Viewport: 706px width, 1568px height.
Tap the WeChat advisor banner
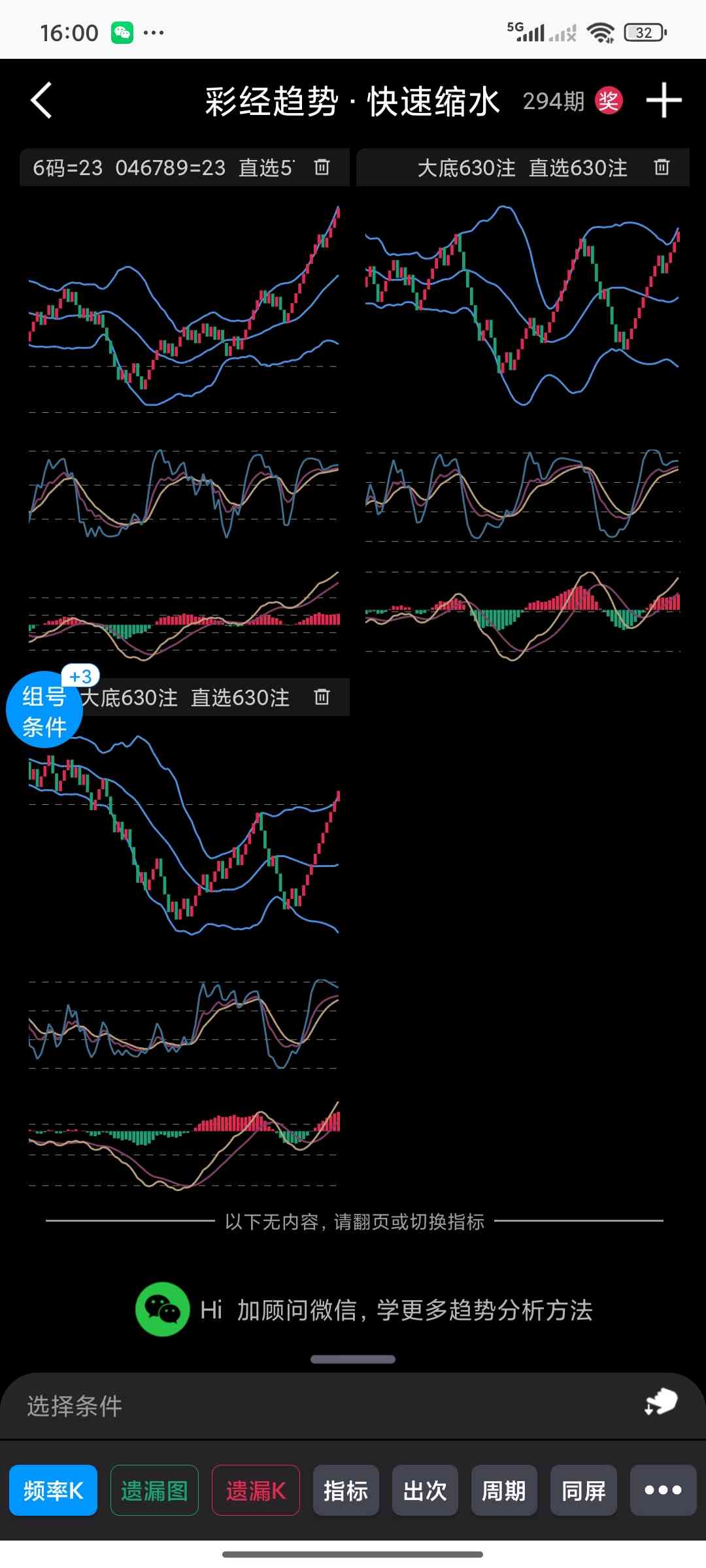(363, 1310)
